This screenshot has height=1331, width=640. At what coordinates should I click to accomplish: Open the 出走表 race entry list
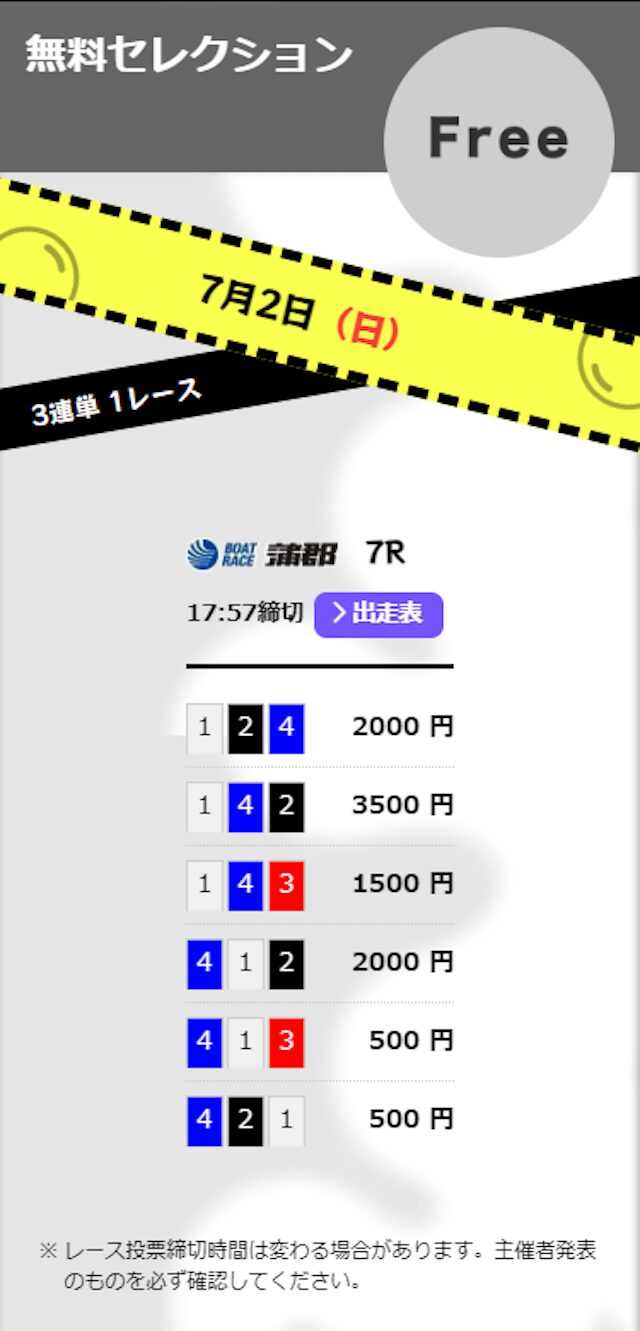coord(379,614)
